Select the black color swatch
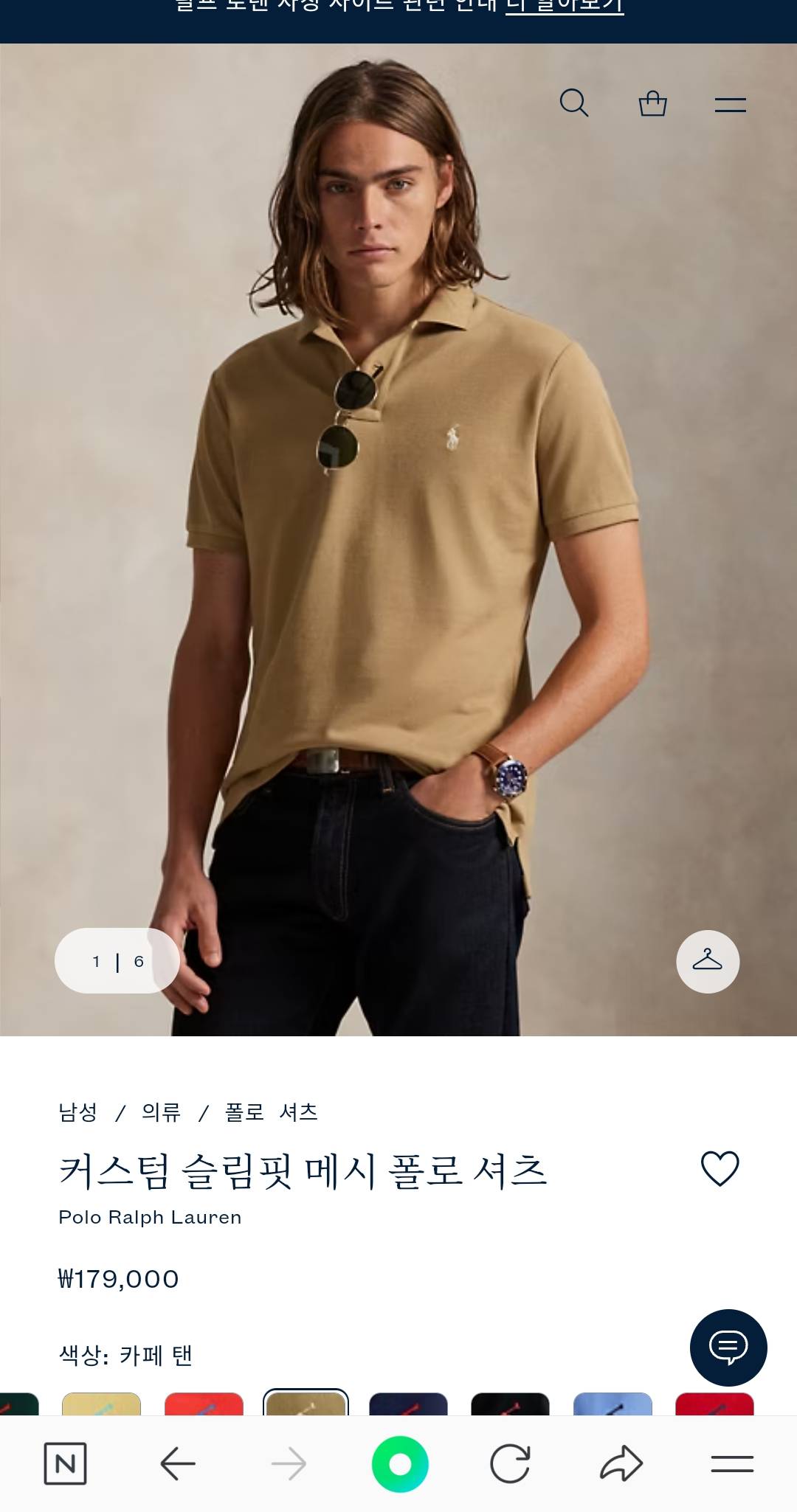This screenshot has height=1512, width=797. [x=510, y=1404]
